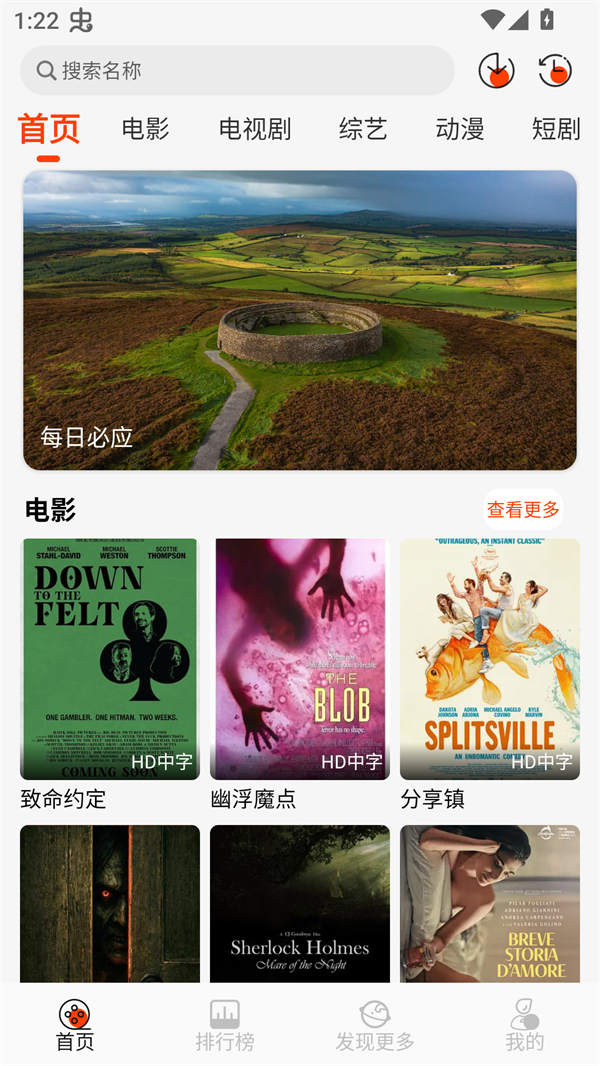Open the Breve Storia D'Amore poster
600x1066 pixels.
tap(490, 903)
